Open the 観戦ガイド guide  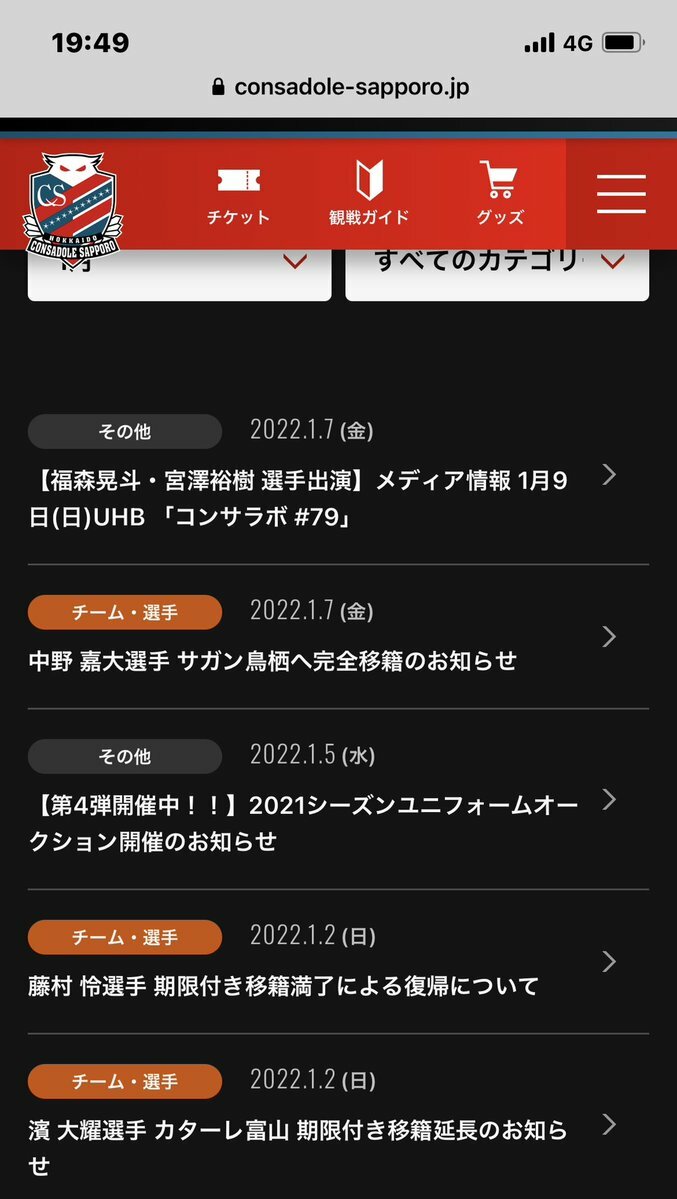coord(369,194)
